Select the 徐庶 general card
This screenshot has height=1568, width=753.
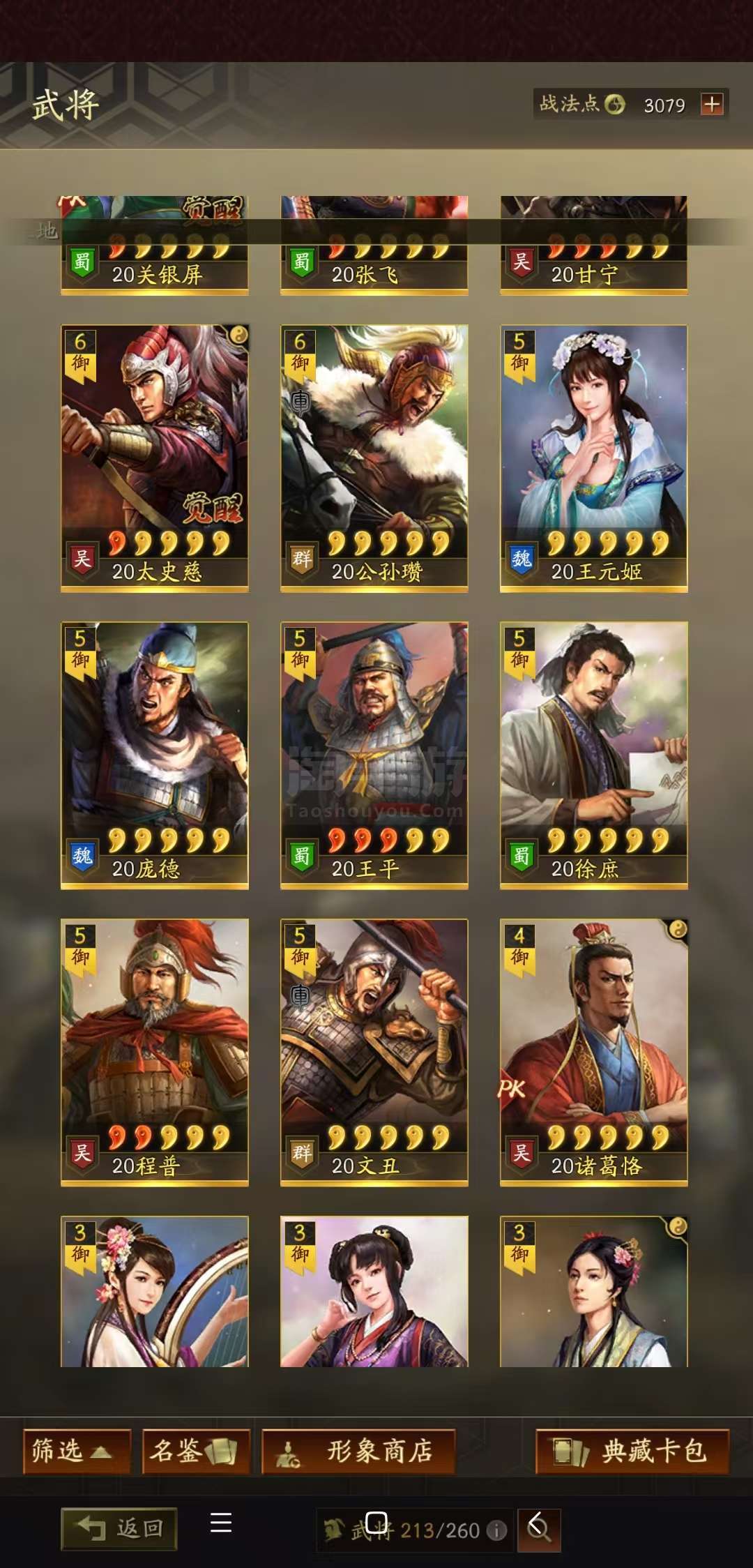[594, 755]
